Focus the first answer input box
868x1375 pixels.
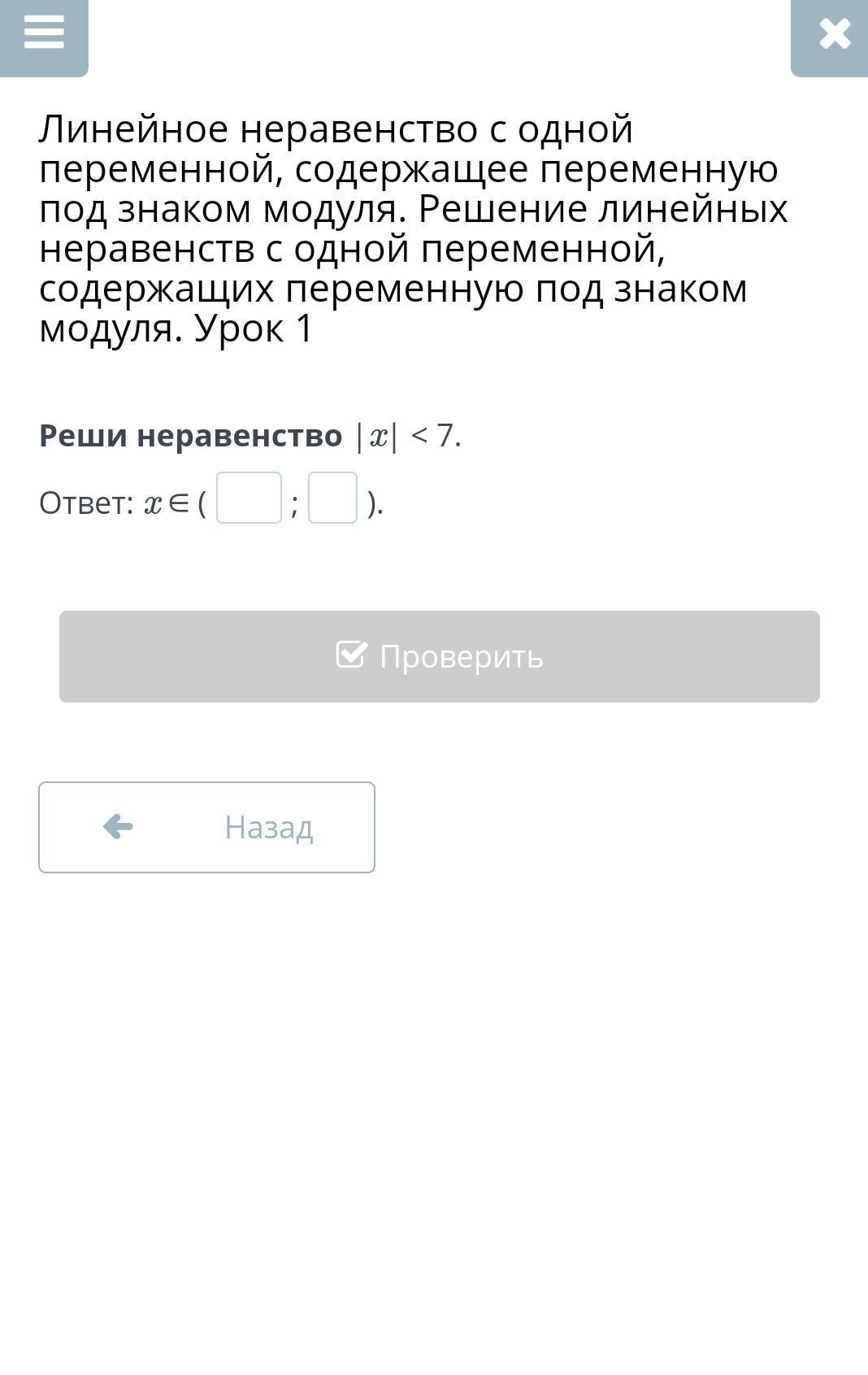(249, 498)
